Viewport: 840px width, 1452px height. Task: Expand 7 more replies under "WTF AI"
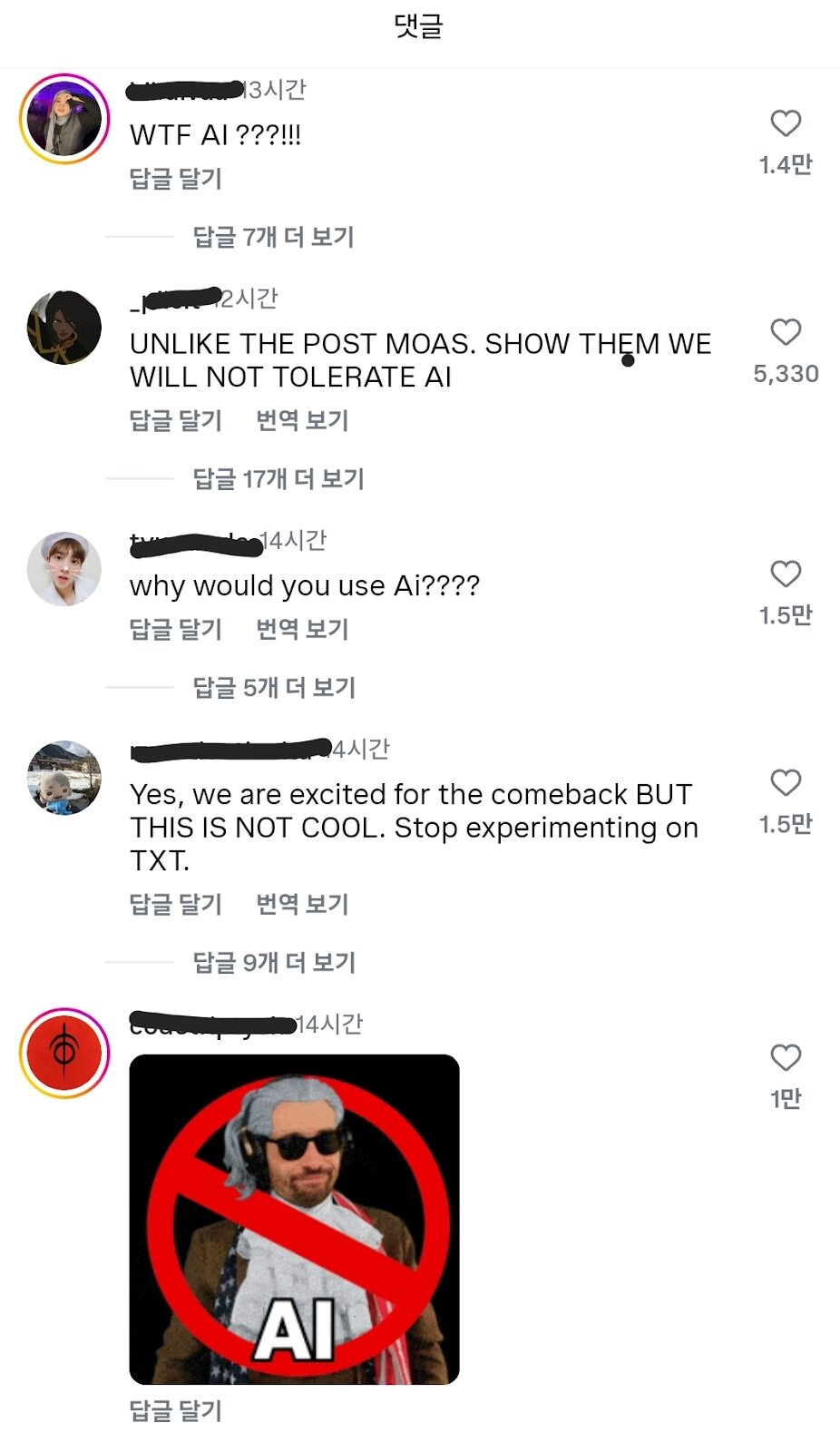273,237
